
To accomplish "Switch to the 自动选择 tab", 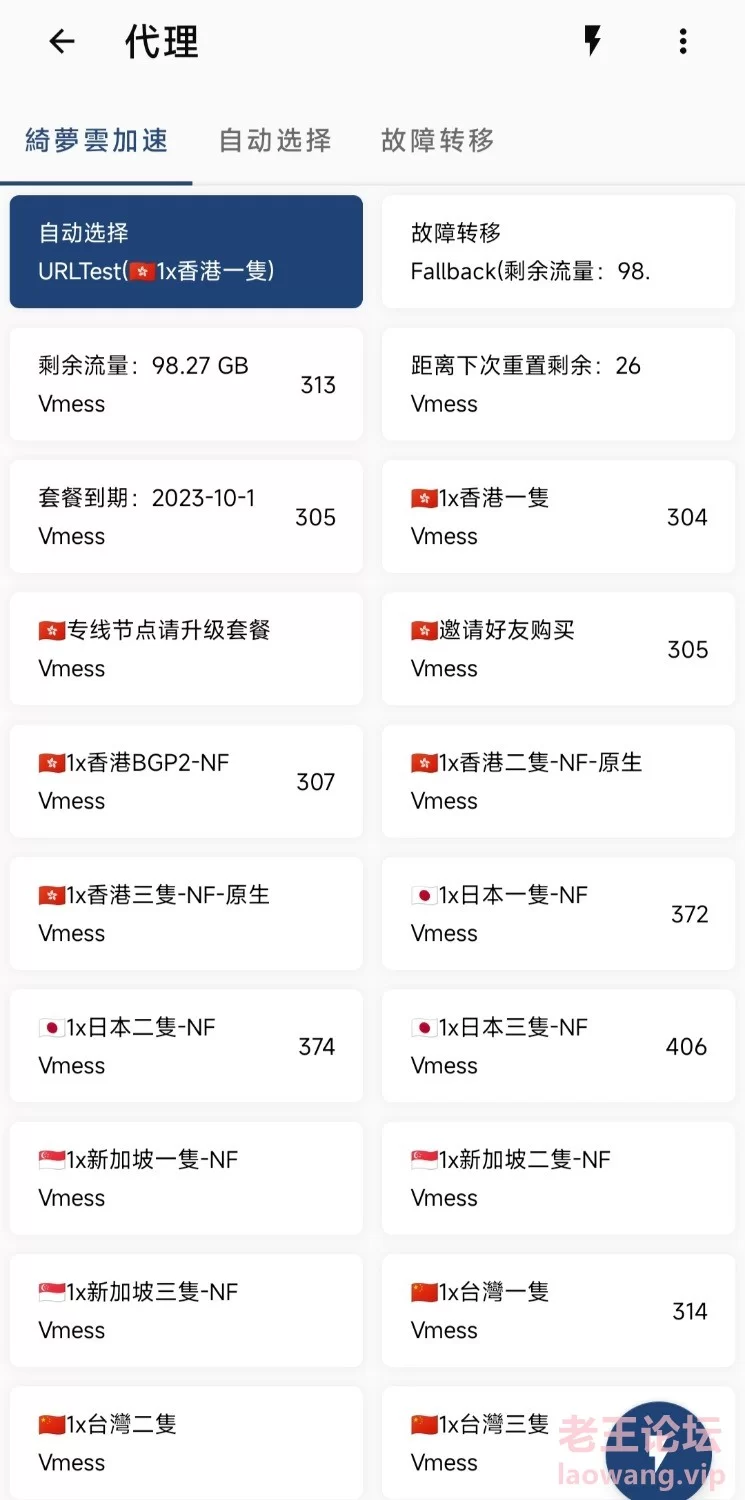I will [x=275, y=140].
